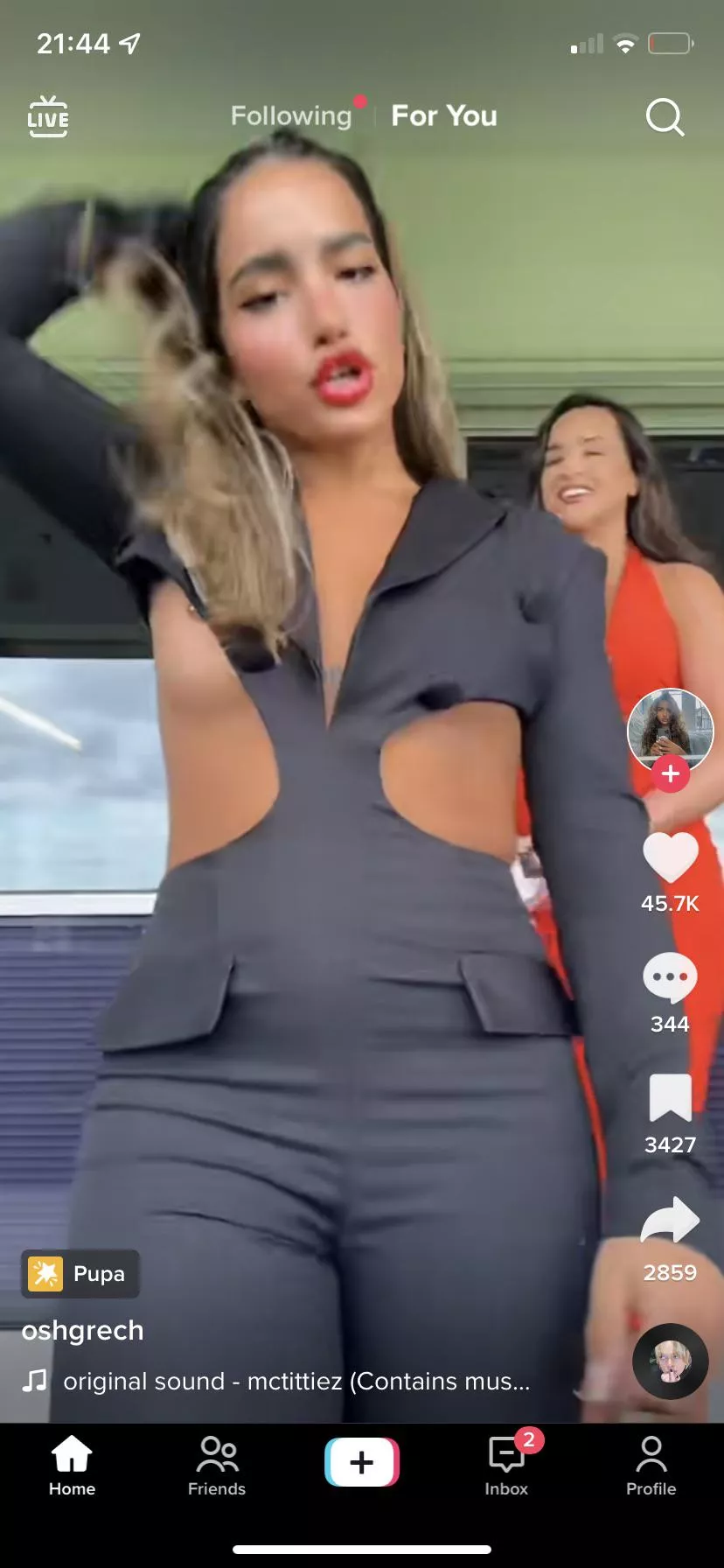Open the Inbox tab

pos(507,1466)
